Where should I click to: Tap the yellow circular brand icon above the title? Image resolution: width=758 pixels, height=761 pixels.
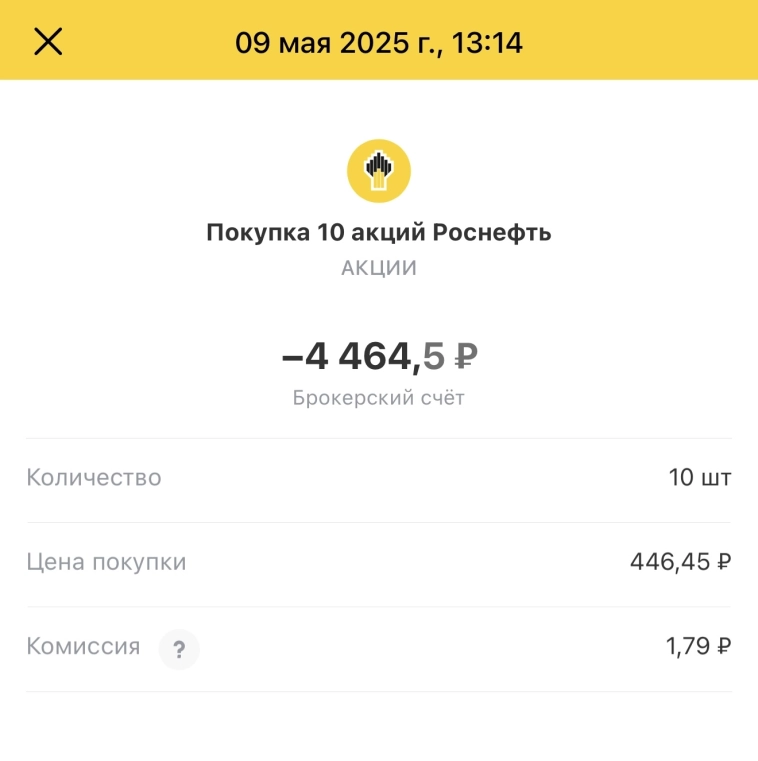pos(379,170)
